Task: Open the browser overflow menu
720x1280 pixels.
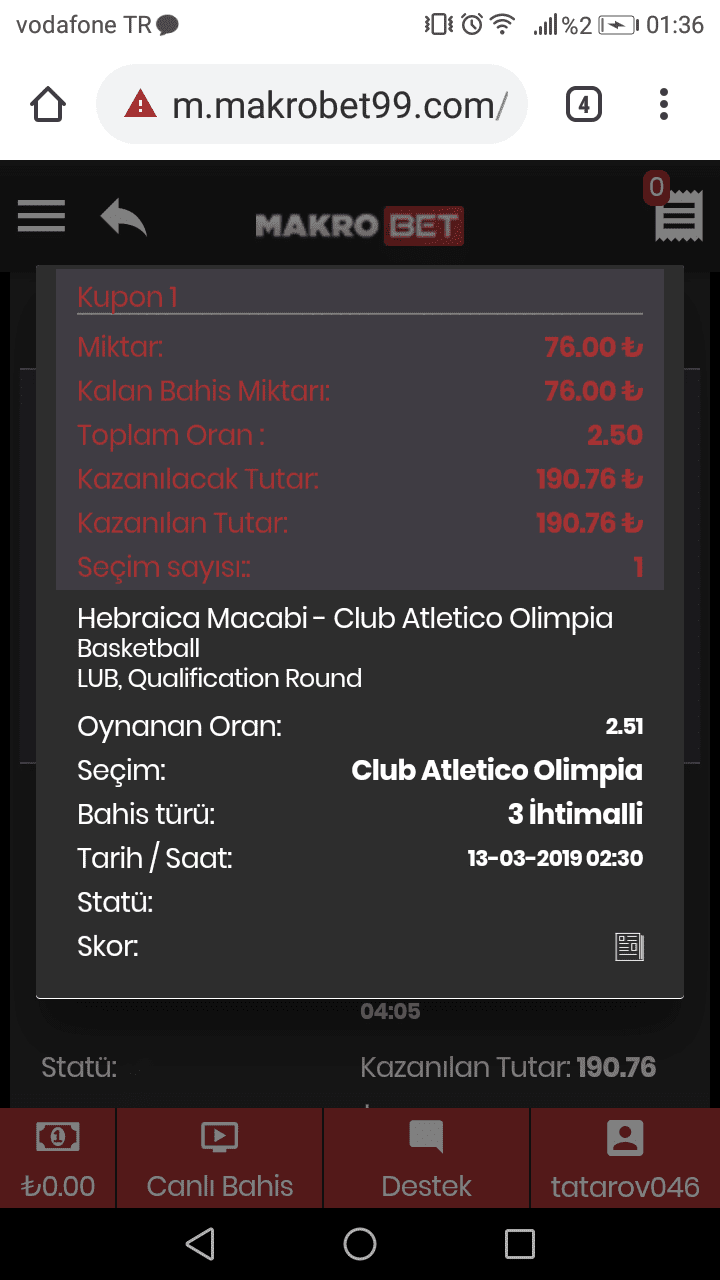Action: point(664,105)
